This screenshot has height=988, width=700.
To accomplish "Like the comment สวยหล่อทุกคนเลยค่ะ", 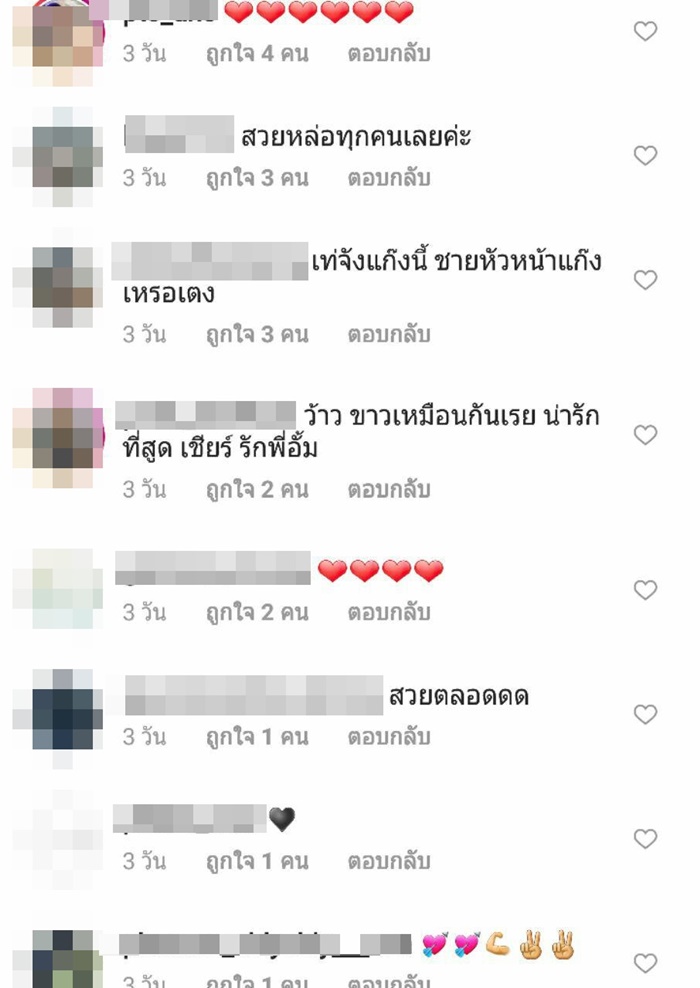I will pyautogui.click(x=646, y=156).
